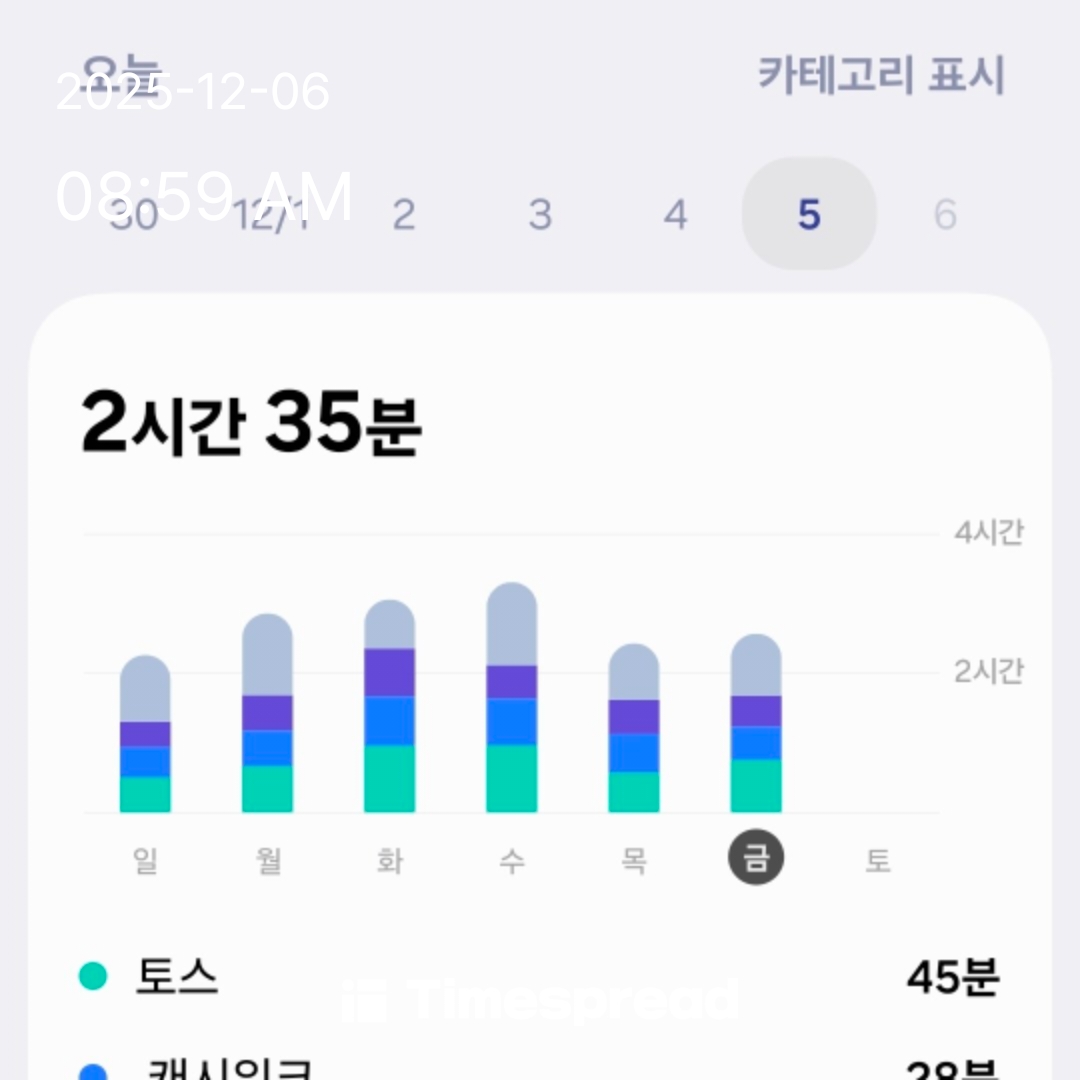The height and width of the screenshot is (1080, 1080).
Task: Switch to date 3 in the week strip
Action: pyautogui.click(x=540, y=214)
